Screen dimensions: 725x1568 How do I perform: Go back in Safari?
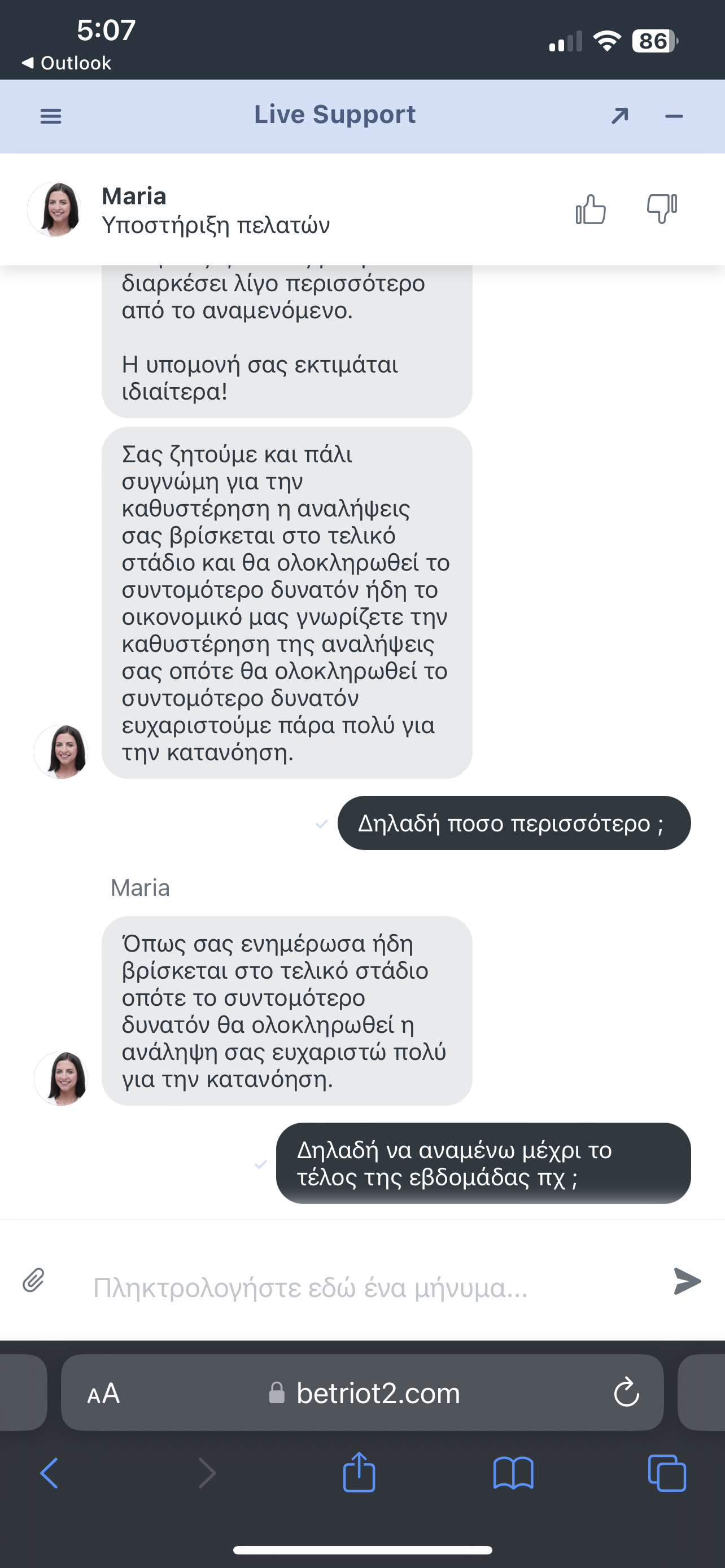click(49, 1473)
